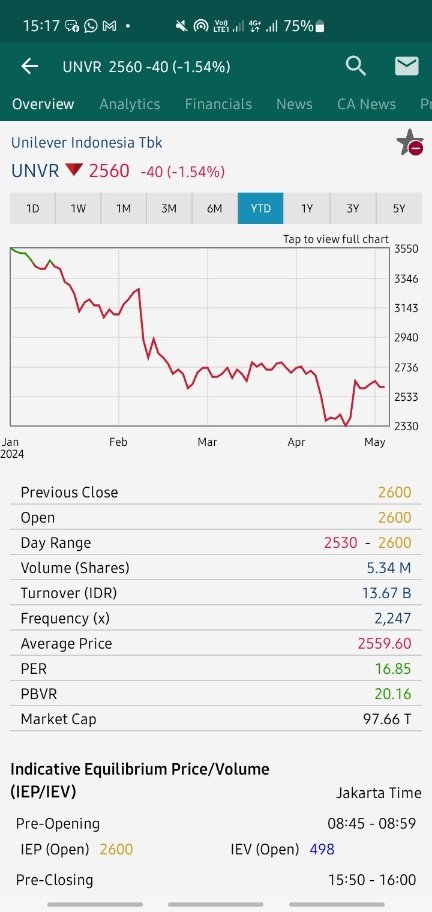
Task: Switch to the Analytics tab
Action: [x=130, y=104]
